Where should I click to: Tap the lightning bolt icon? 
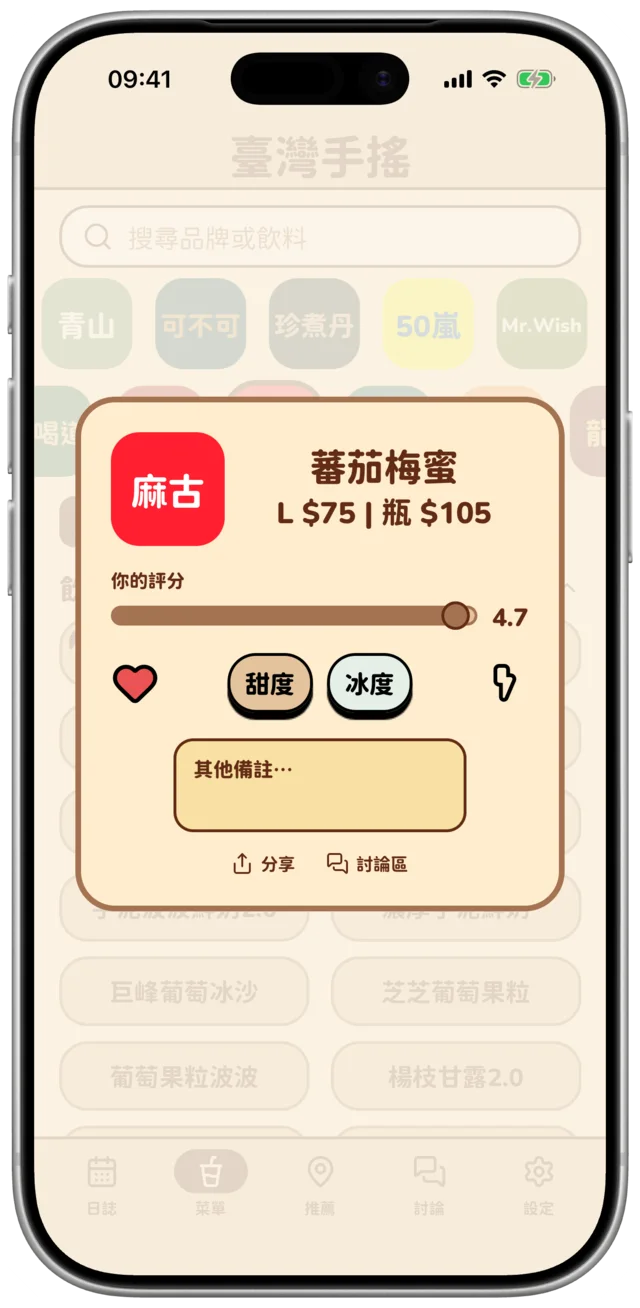(x=505, y=684)
